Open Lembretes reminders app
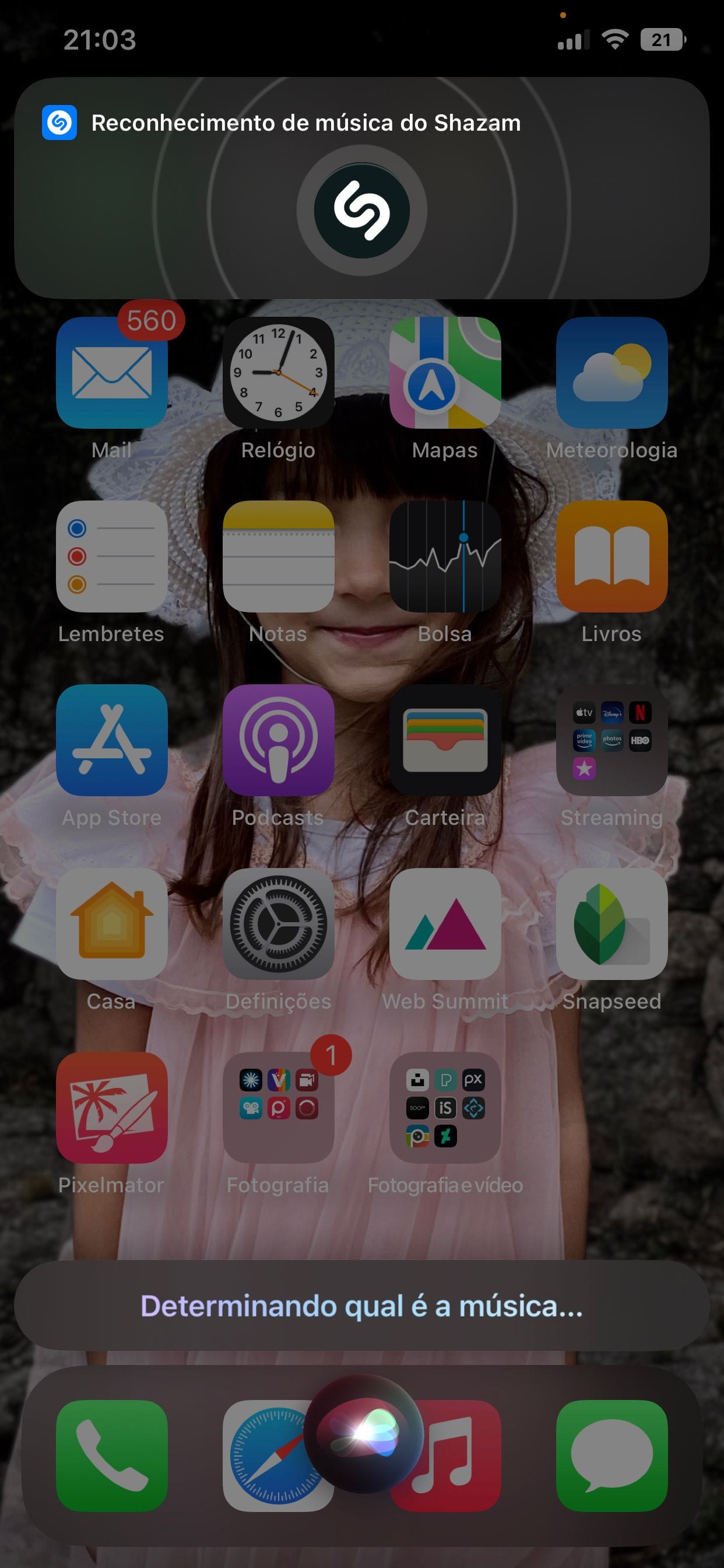724x1568 pixels. point(111,556)
